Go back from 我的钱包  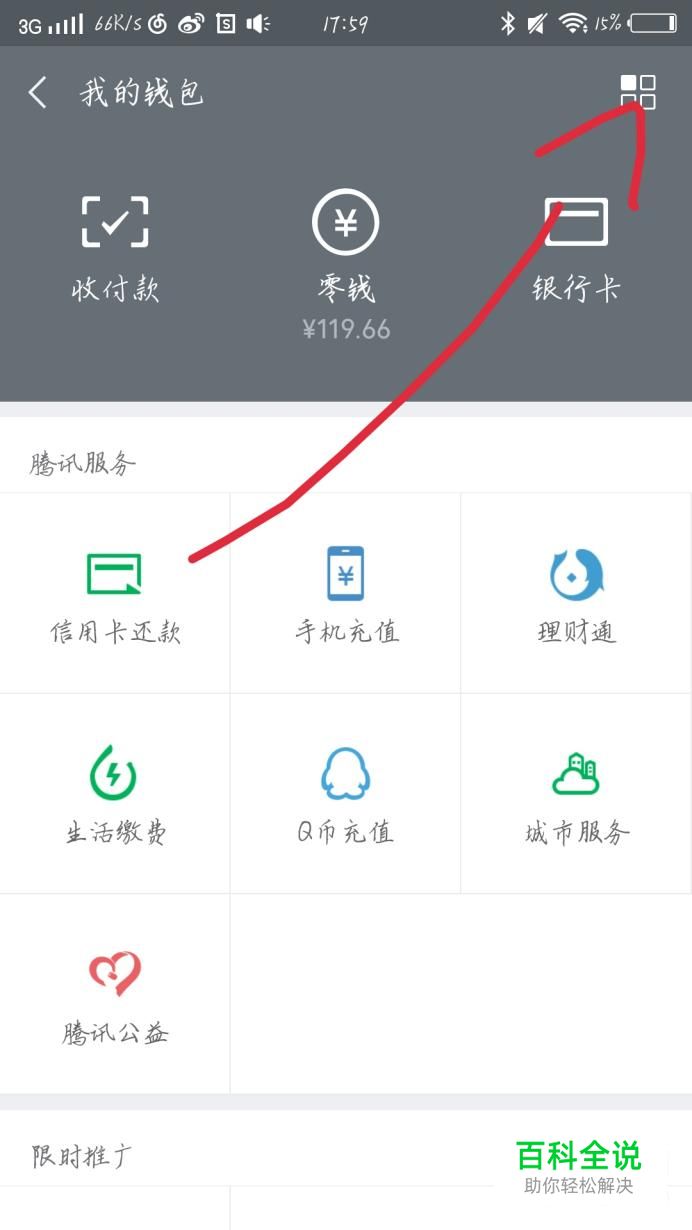[x=38, y=93]
